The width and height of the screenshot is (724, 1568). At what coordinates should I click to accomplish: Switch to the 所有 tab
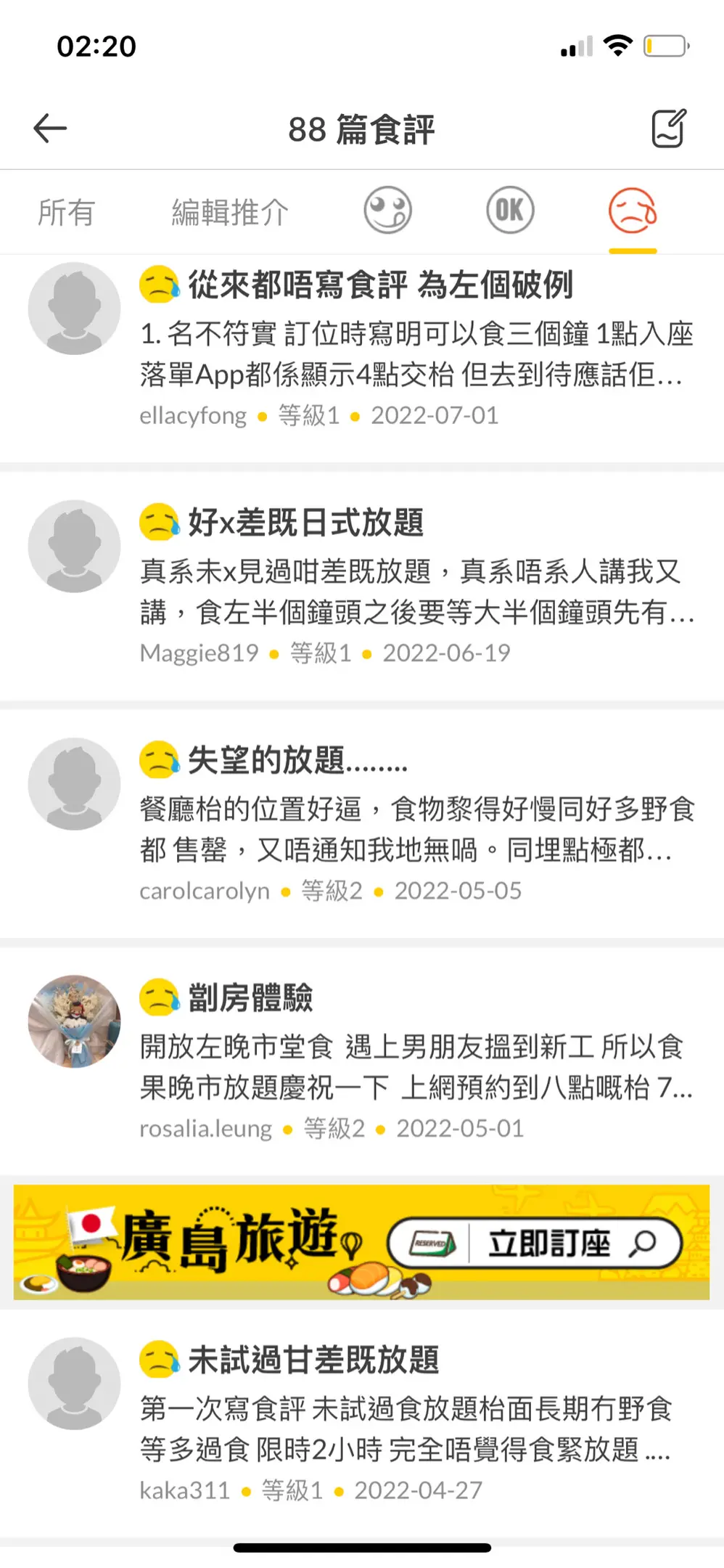point(66,213)
